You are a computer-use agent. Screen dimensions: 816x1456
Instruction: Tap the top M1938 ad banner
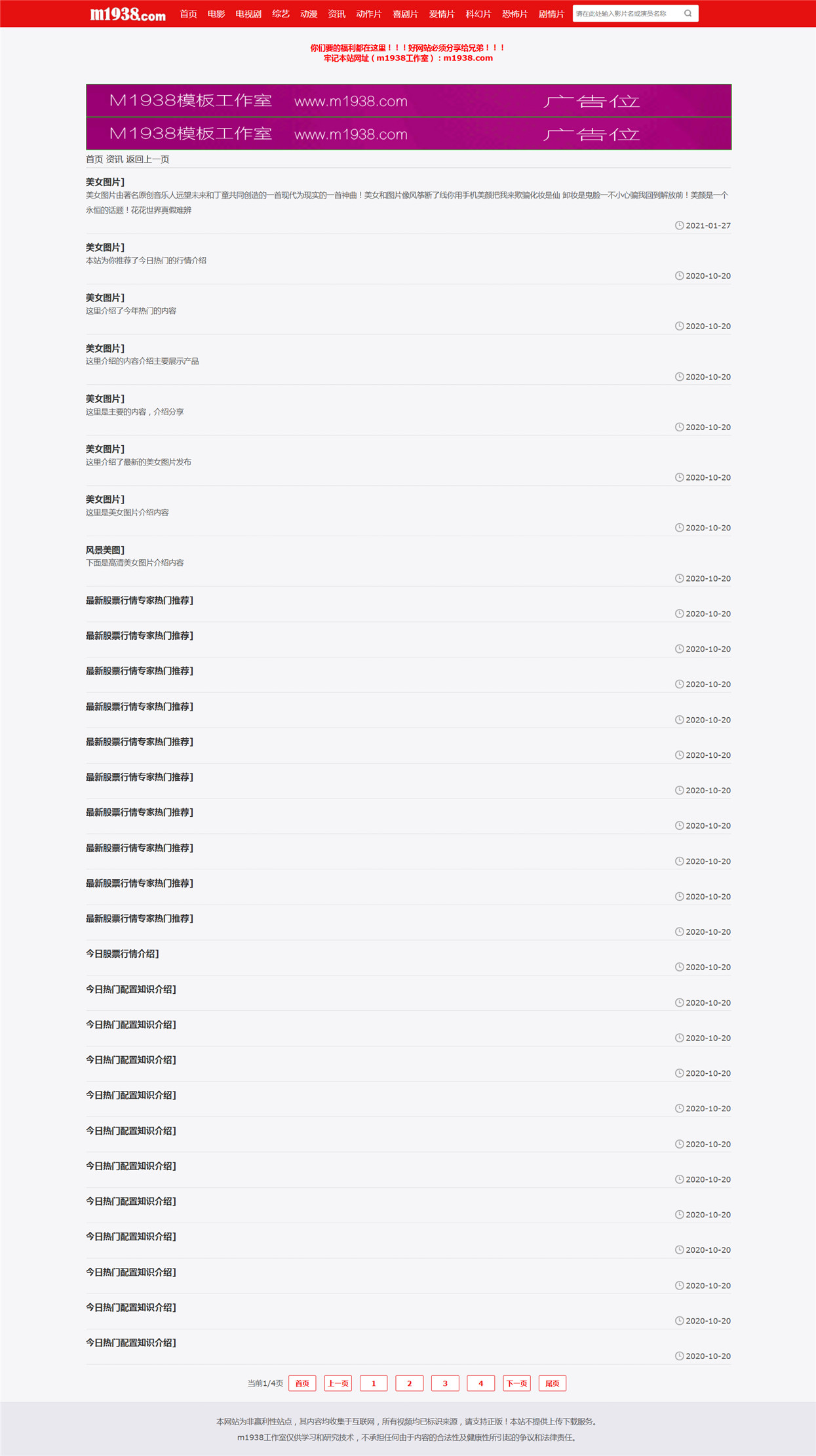(x=408, y=101)
